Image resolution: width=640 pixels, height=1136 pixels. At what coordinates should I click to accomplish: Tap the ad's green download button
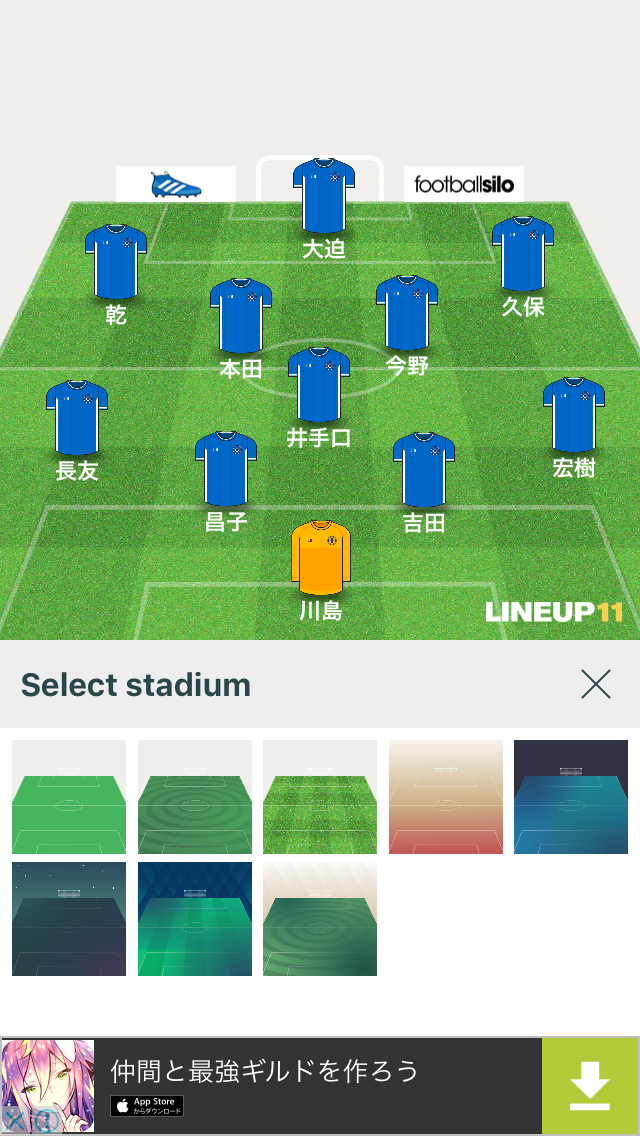[x=590, y=1085]
